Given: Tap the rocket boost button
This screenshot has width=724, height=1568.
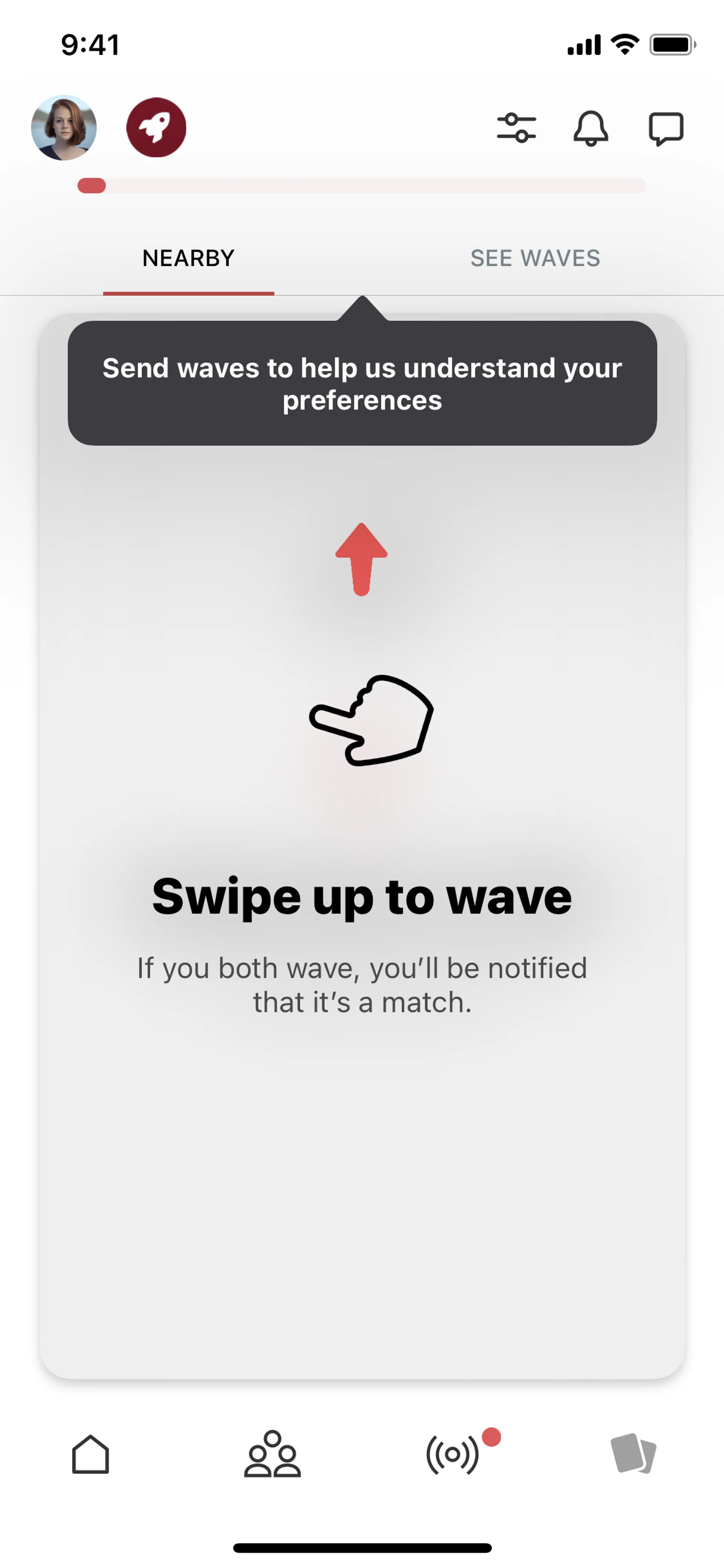Looking at the screenshot, I should 156,128.
